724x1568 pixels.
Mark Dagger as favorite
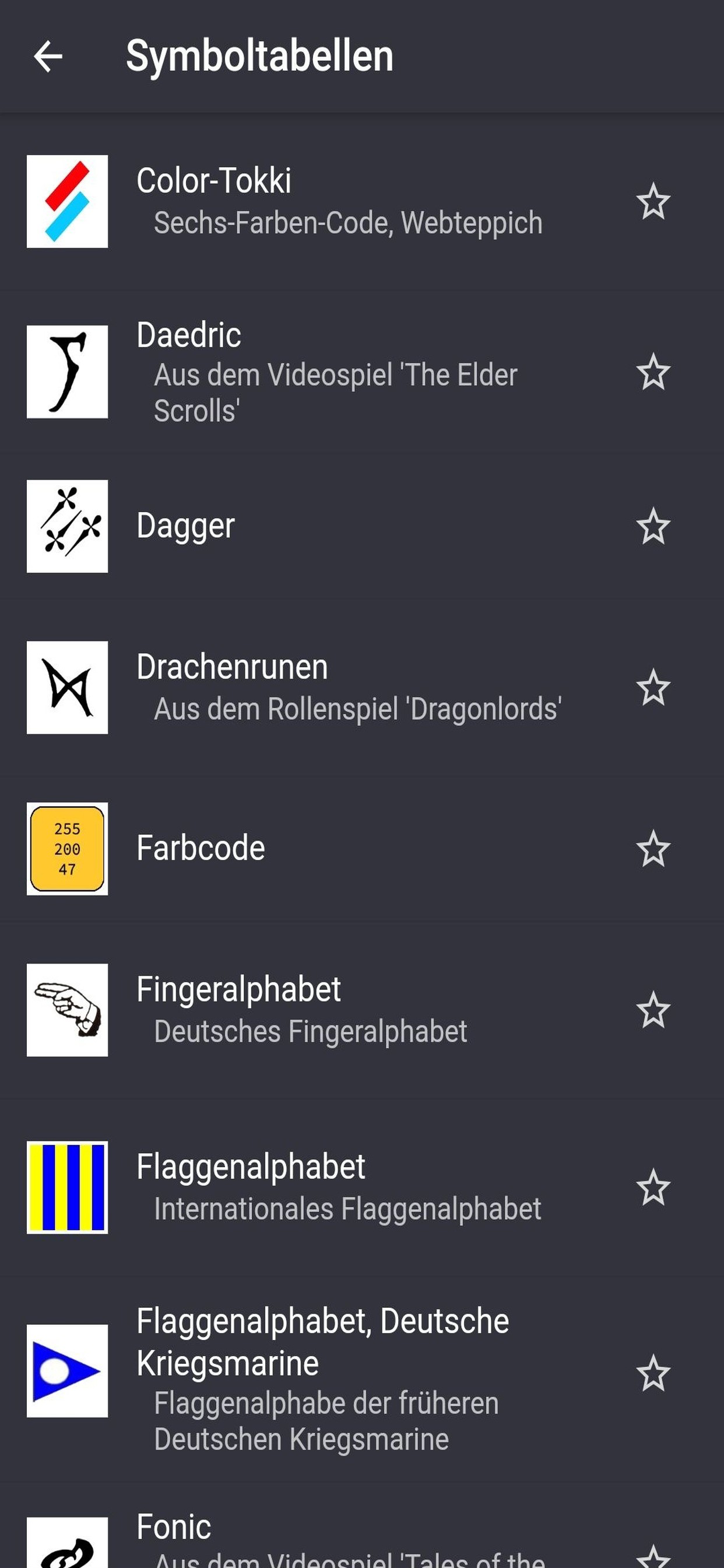tap(653, 527)
